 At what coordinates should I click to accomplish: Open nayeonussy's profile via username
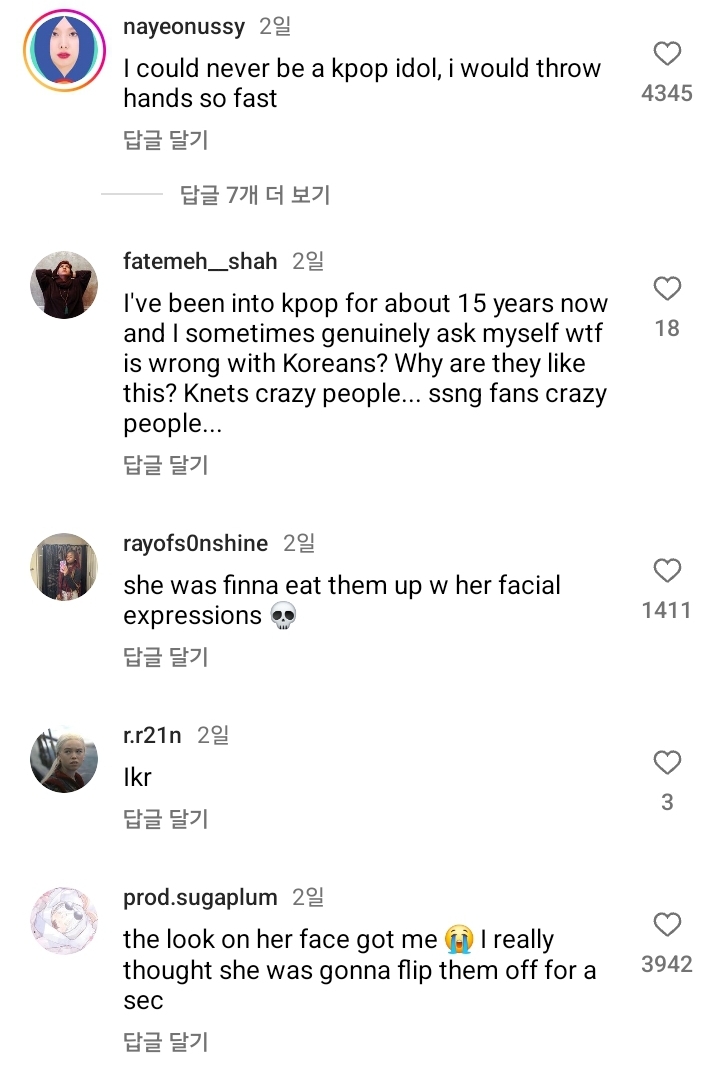(x=184, y=26)
